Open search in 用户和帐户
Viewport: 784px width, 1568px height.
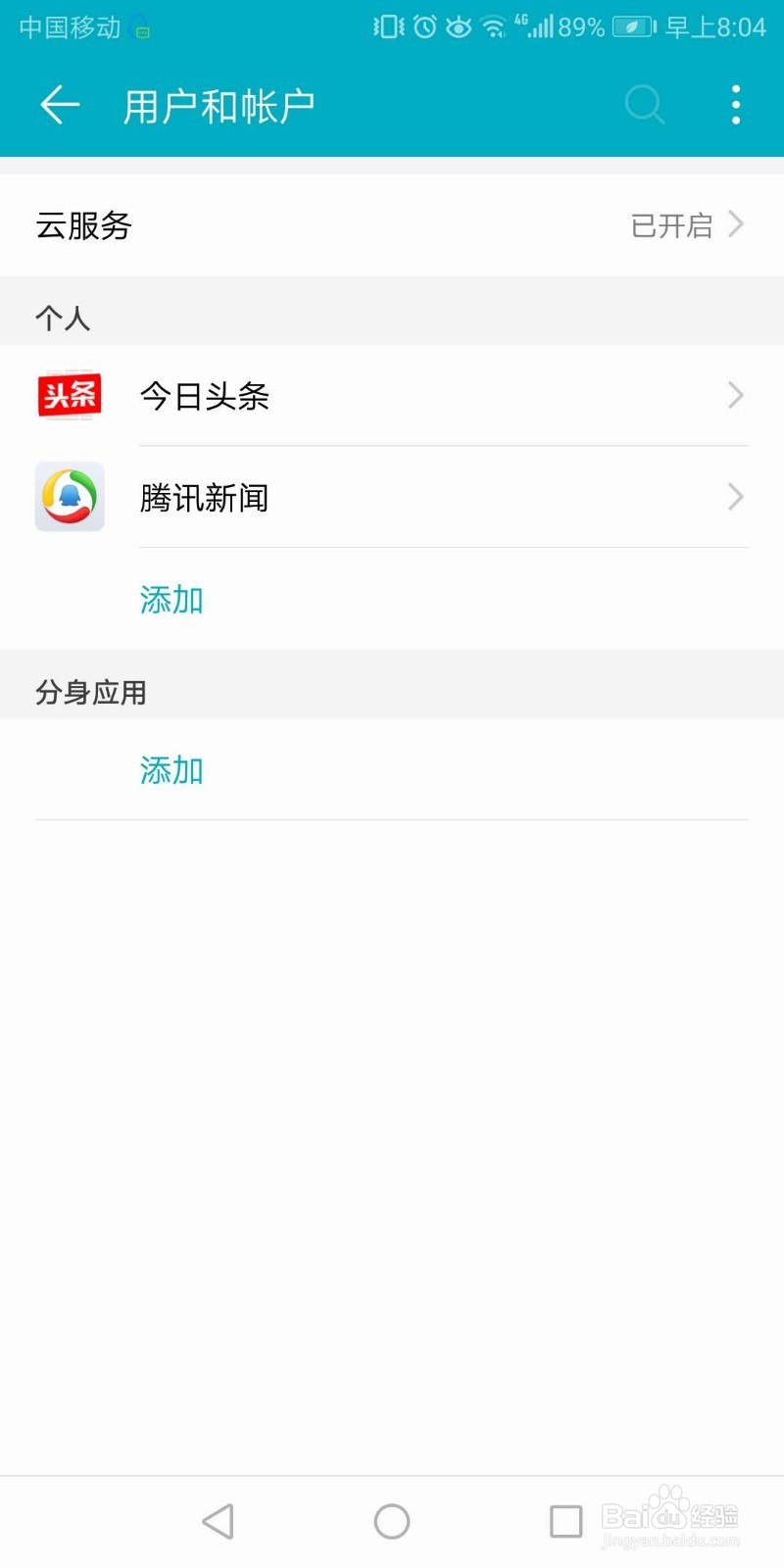(x=644, y=104)
